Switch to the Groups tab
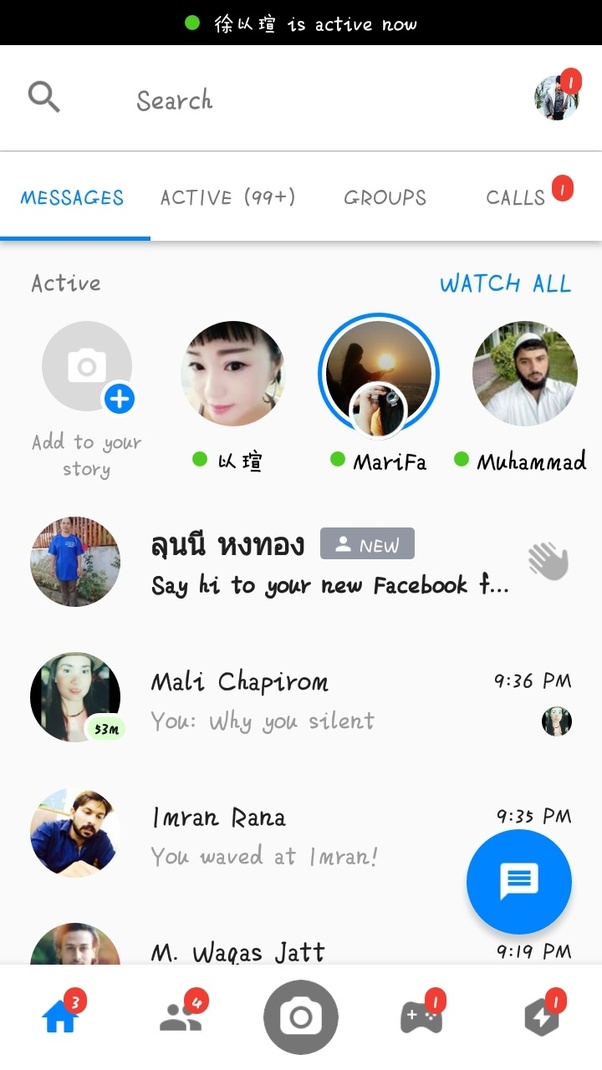The width and height of the screenshot is (602, 1070). [385, 197]
